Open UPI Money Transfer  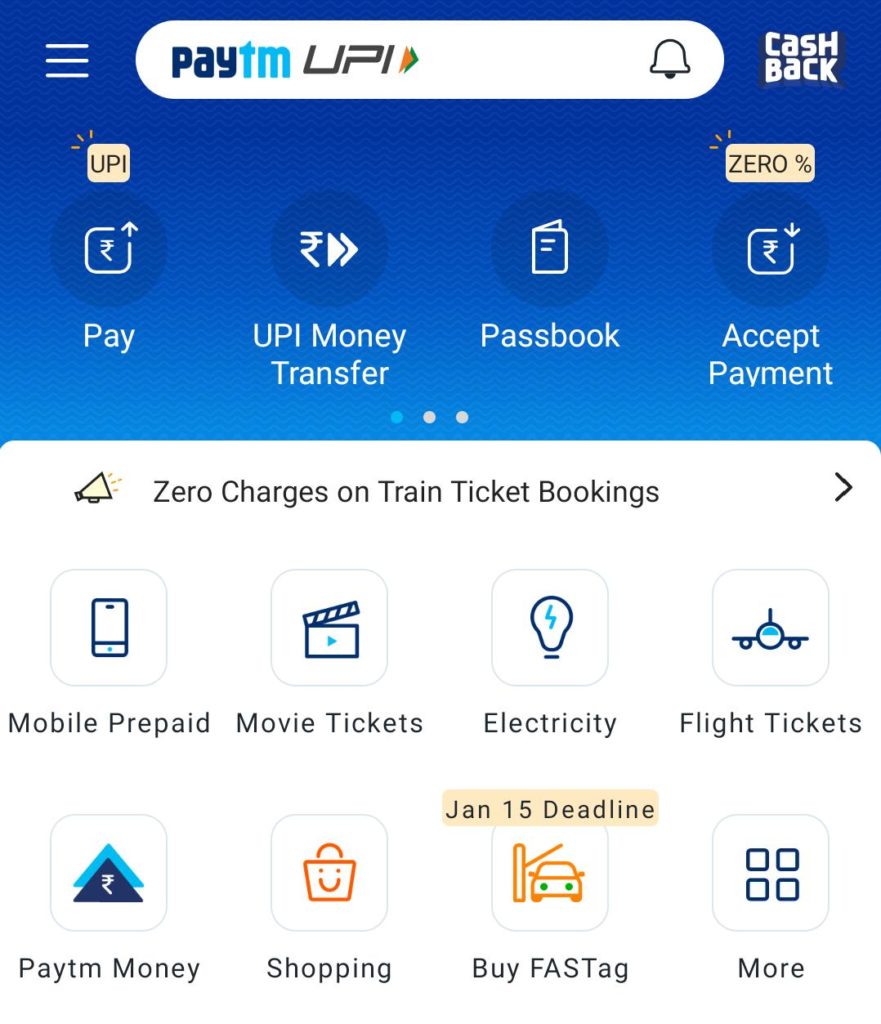point(329,250)
